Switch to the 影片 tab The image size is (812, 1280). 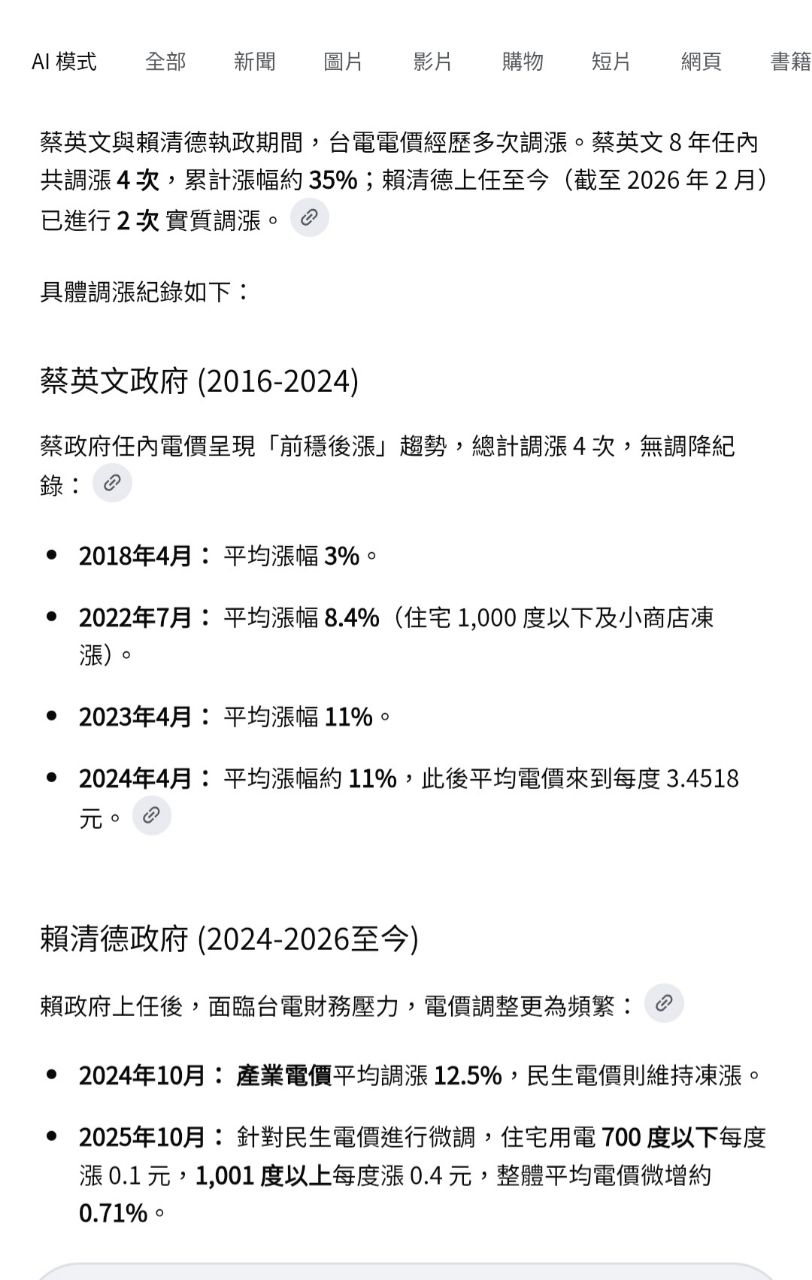pos(432,62)
